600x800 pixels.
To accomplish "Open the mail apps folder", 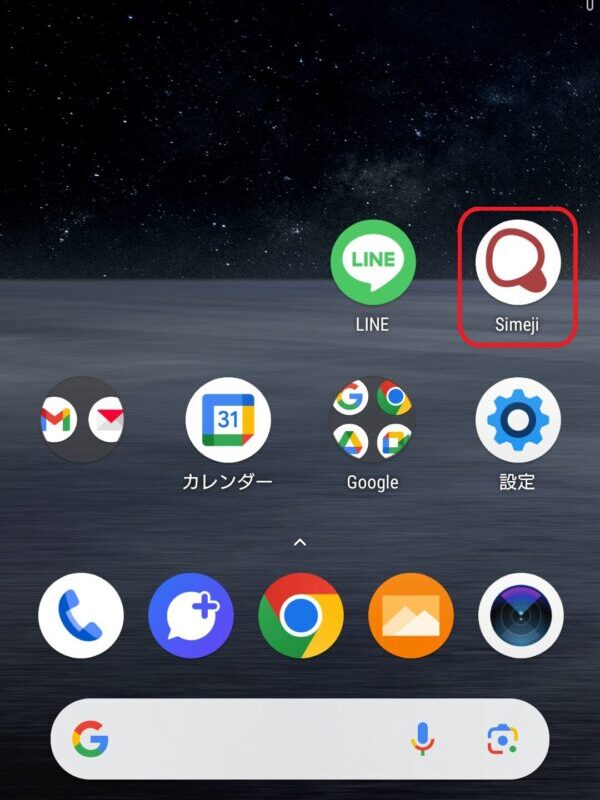I will (81, 420).
